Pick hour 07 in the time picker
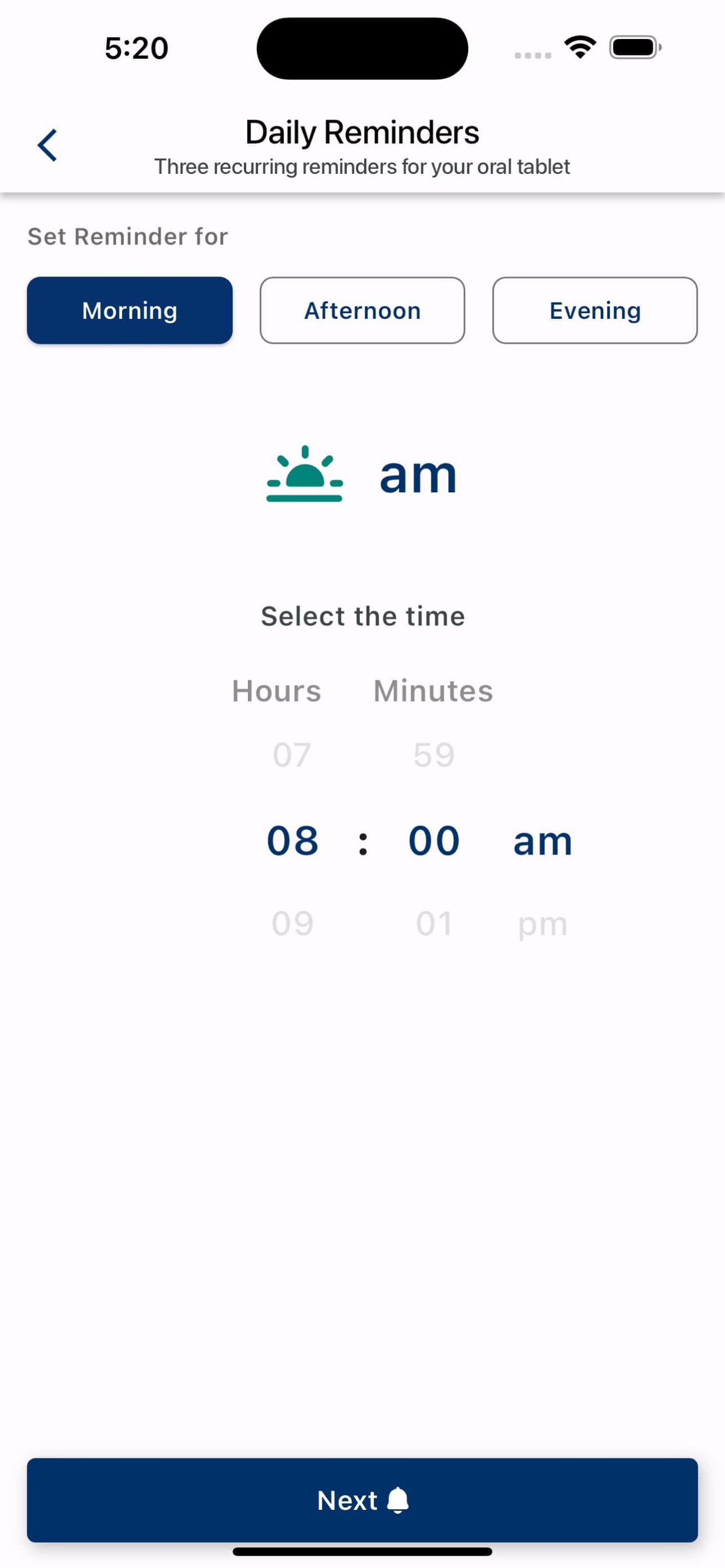Screen dimensions: 725x1568 292,755
